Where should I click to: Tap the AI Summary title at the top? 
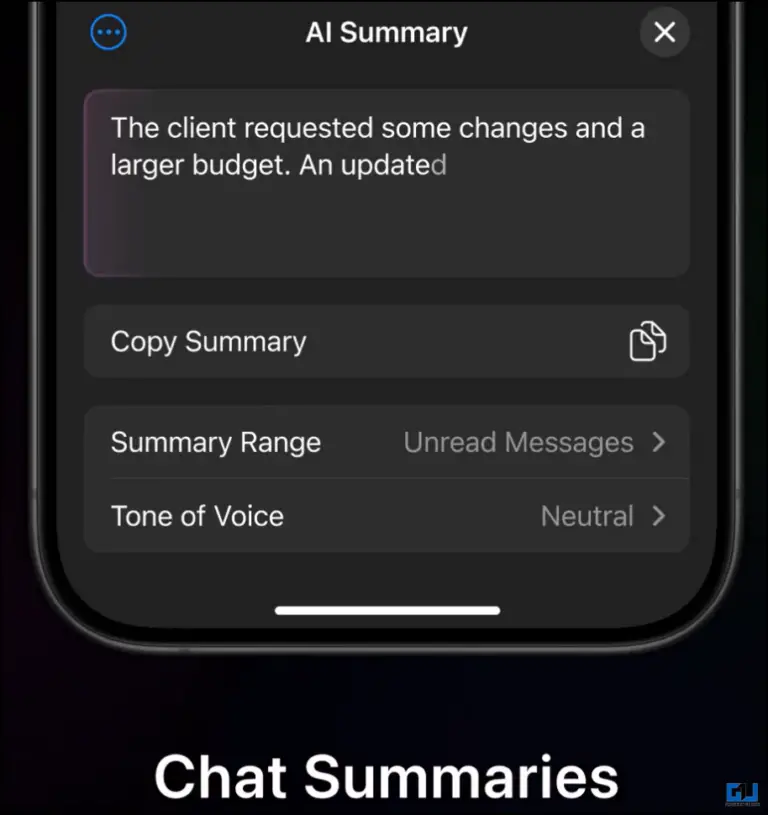(386, 32)
